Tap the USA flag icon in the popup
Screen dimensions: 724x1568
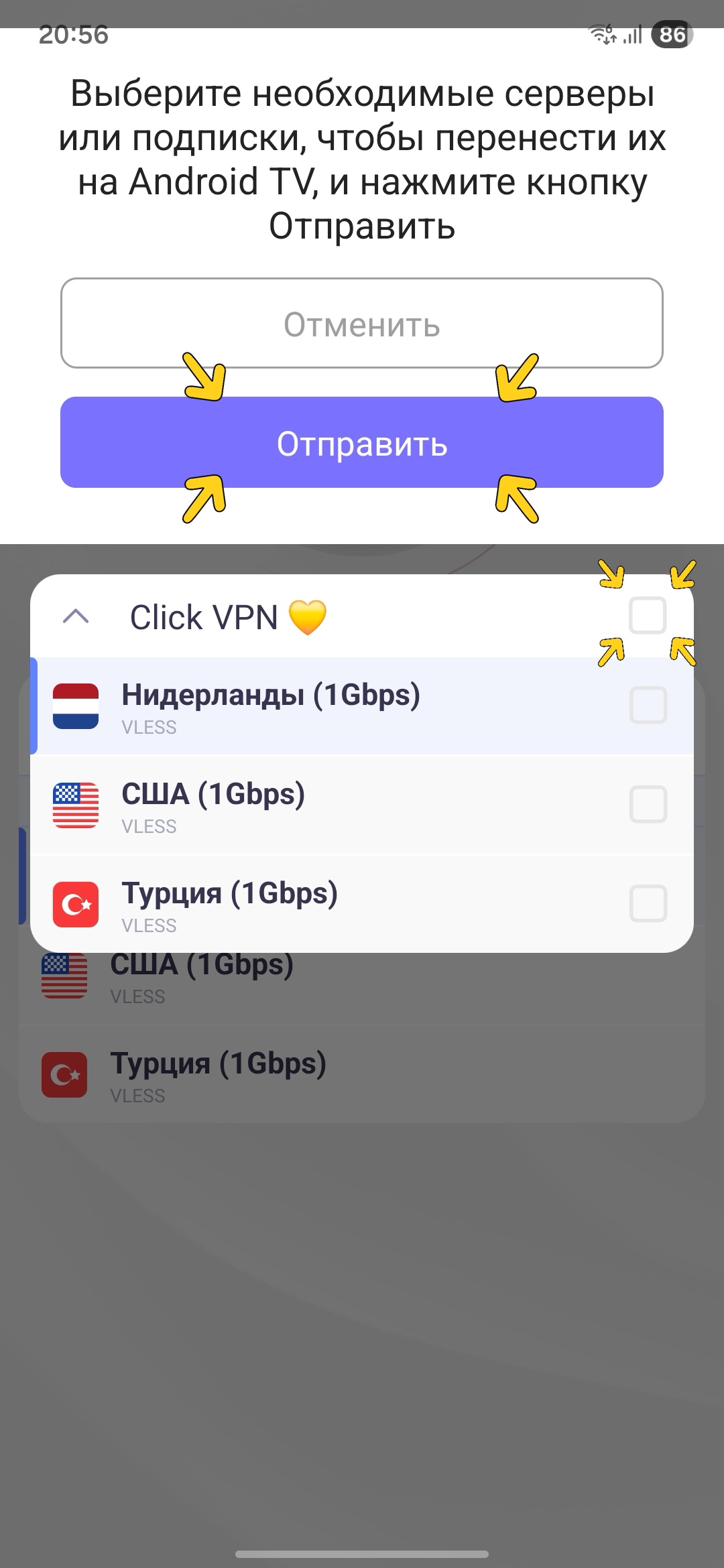76,806
